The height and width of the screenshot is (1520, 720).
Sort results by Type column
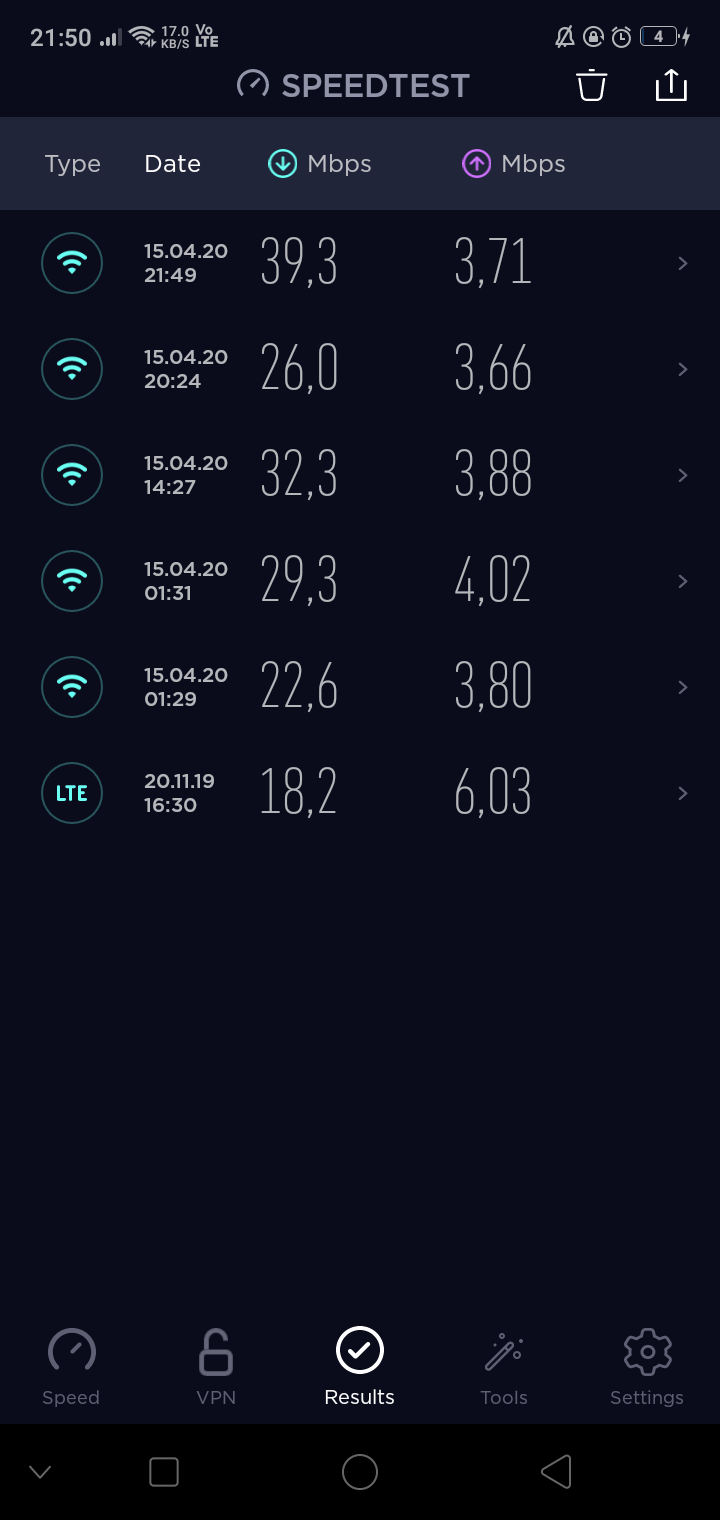72,164
